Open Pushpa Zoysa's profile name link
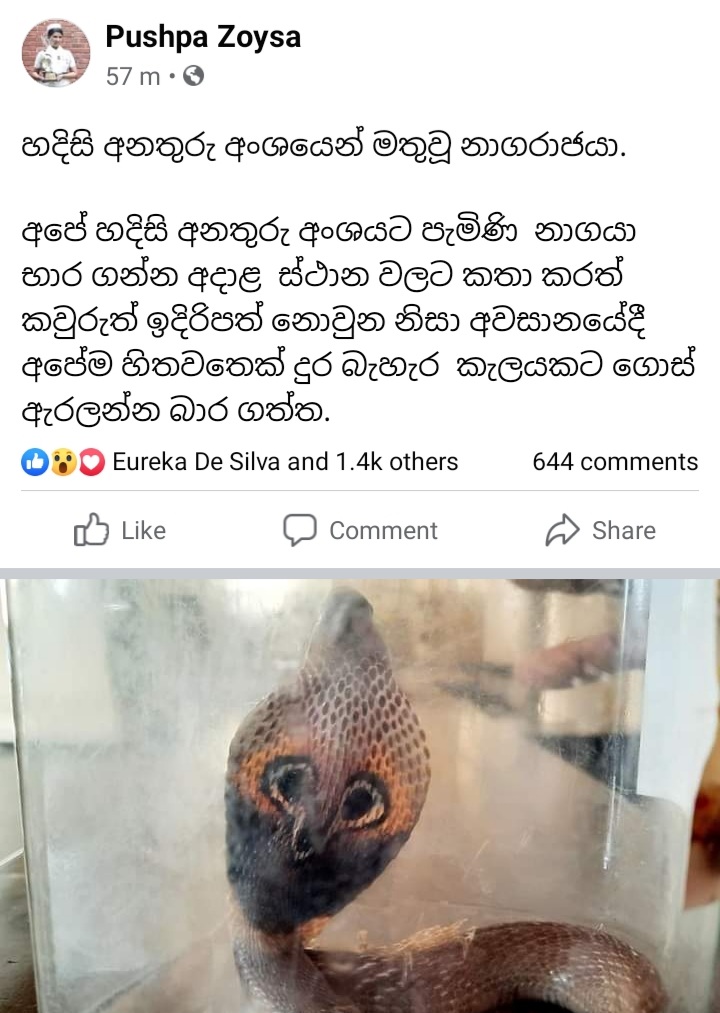Screen dimensions: 720x1013 click(x=203, y=38)
